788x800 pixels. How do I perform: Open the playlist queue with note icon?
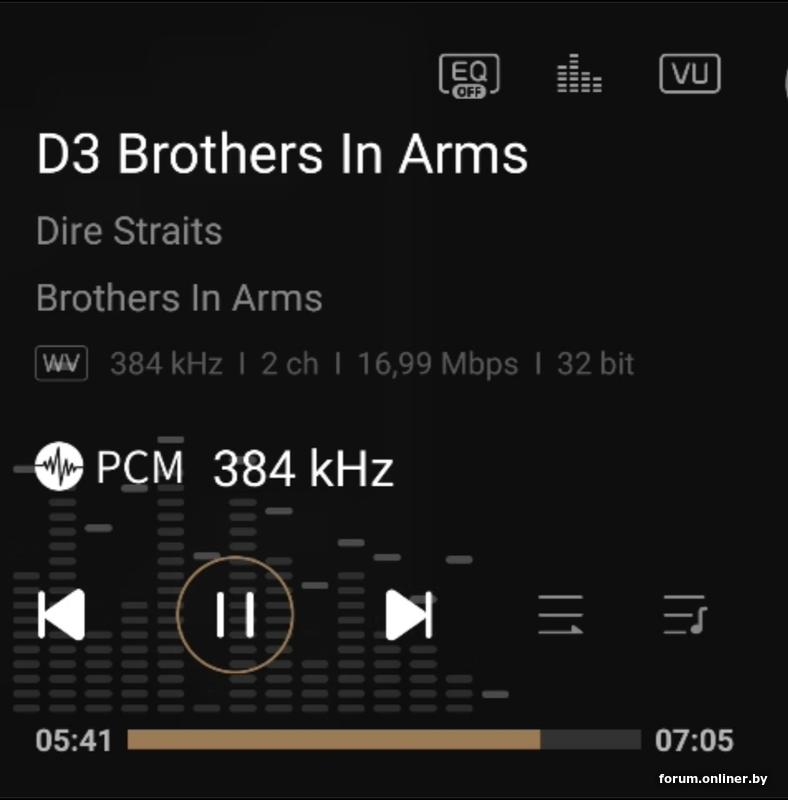[685, 614]
